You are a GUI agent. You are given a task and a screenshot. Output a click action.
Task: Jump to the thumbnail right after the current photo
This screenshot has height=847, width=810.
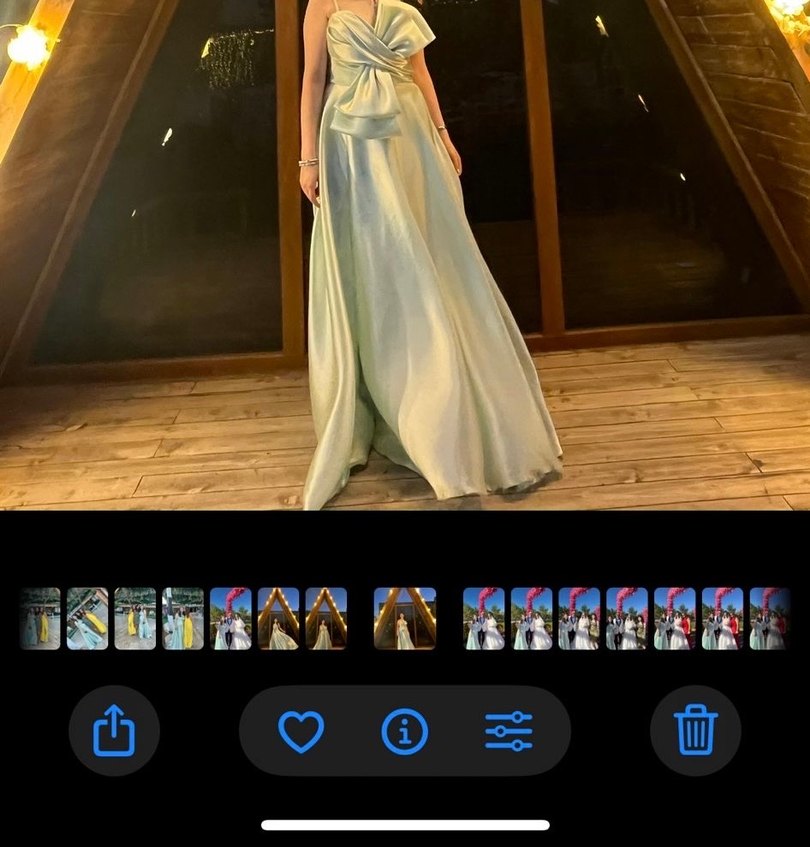pyautogui.click(x=483, y=618)
